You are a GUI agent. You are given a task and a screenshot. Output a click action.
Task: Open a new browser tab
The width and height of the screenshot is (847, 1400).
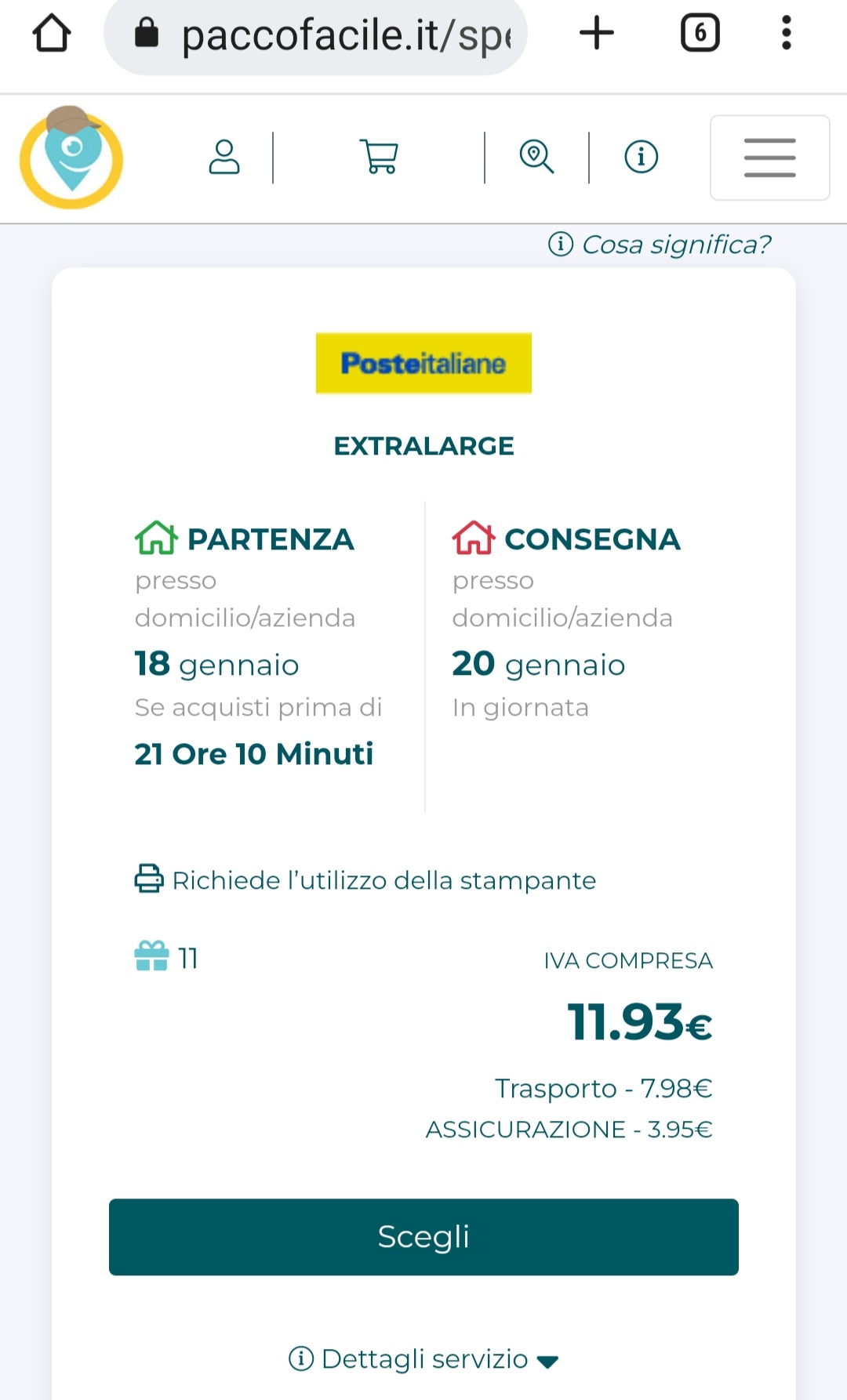pos(597,33)
